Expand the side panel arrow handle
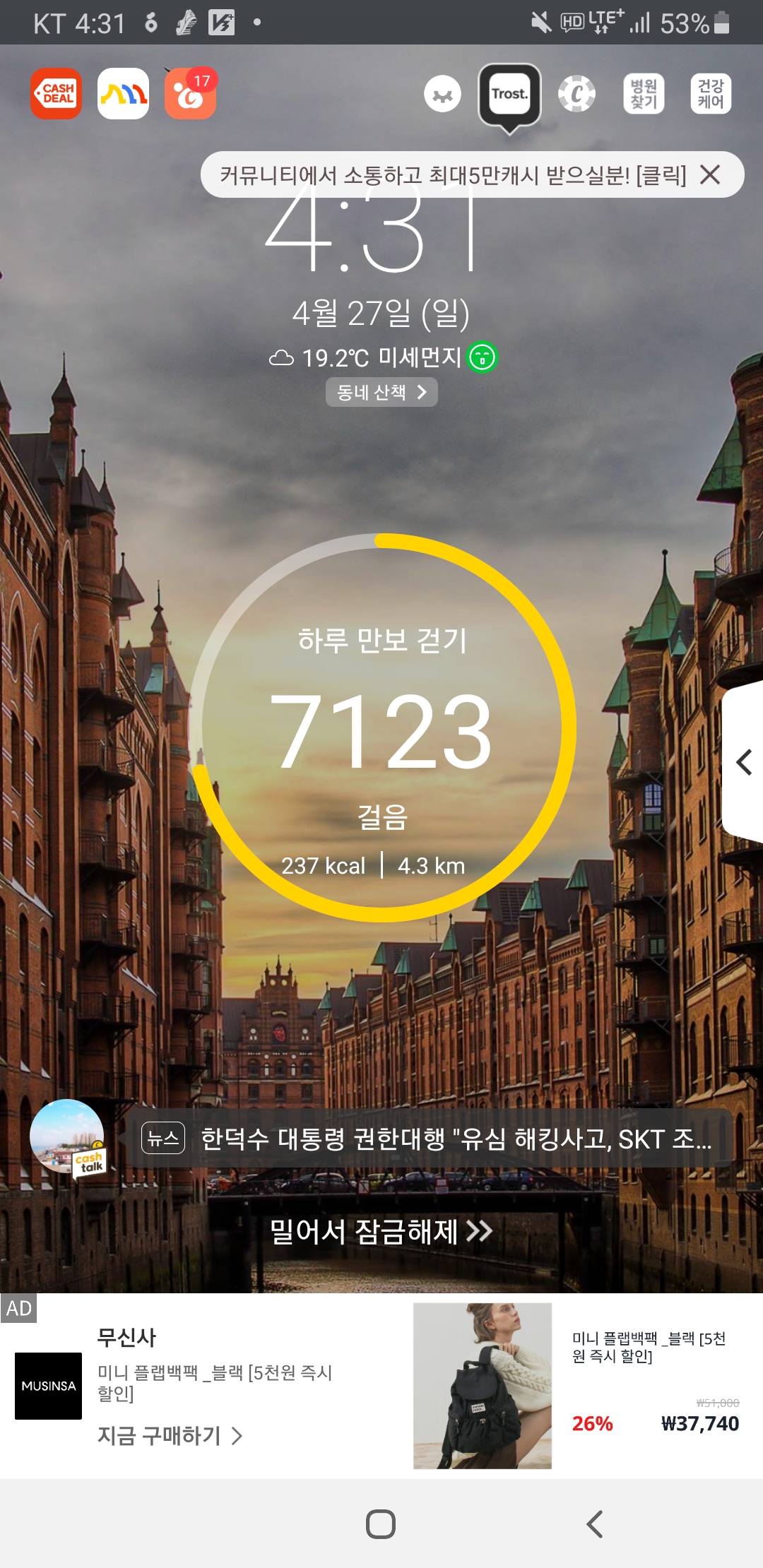The height and width of the screenshot is (1568, 763). pyautogui.click(x=744, y=762)
